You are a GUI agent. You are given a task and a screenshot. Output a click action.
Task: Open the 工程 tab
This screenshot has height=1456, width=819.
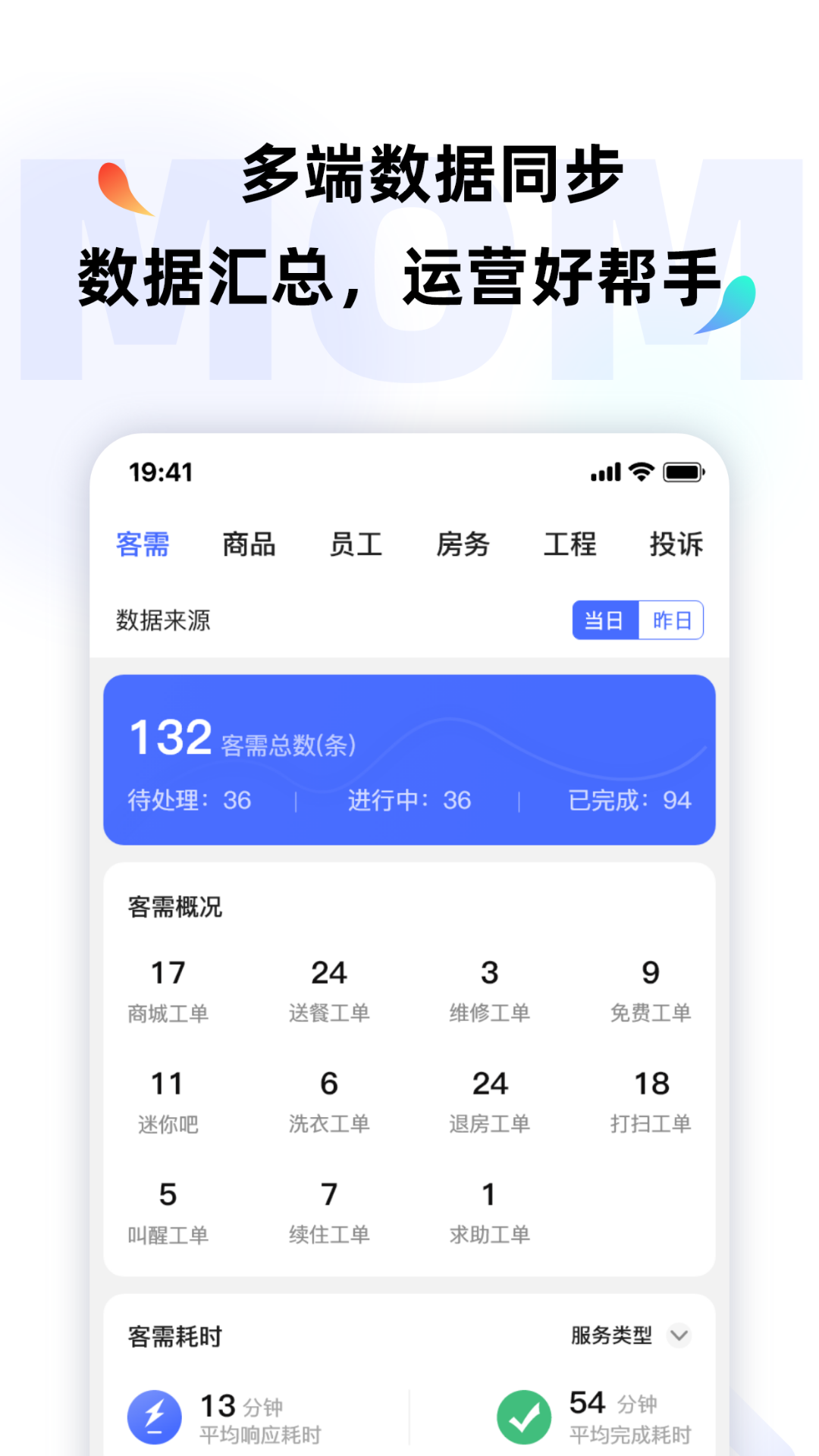pyautogui.click(x=571, y=544)
